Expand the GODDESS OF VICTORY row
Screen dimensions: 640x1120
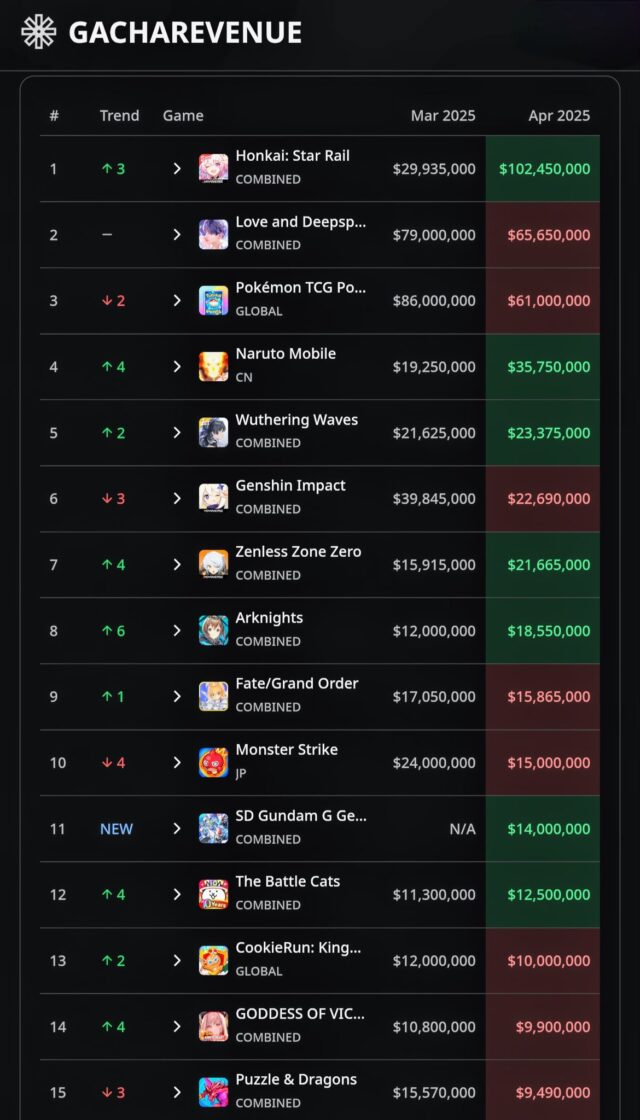[177, 1026]
